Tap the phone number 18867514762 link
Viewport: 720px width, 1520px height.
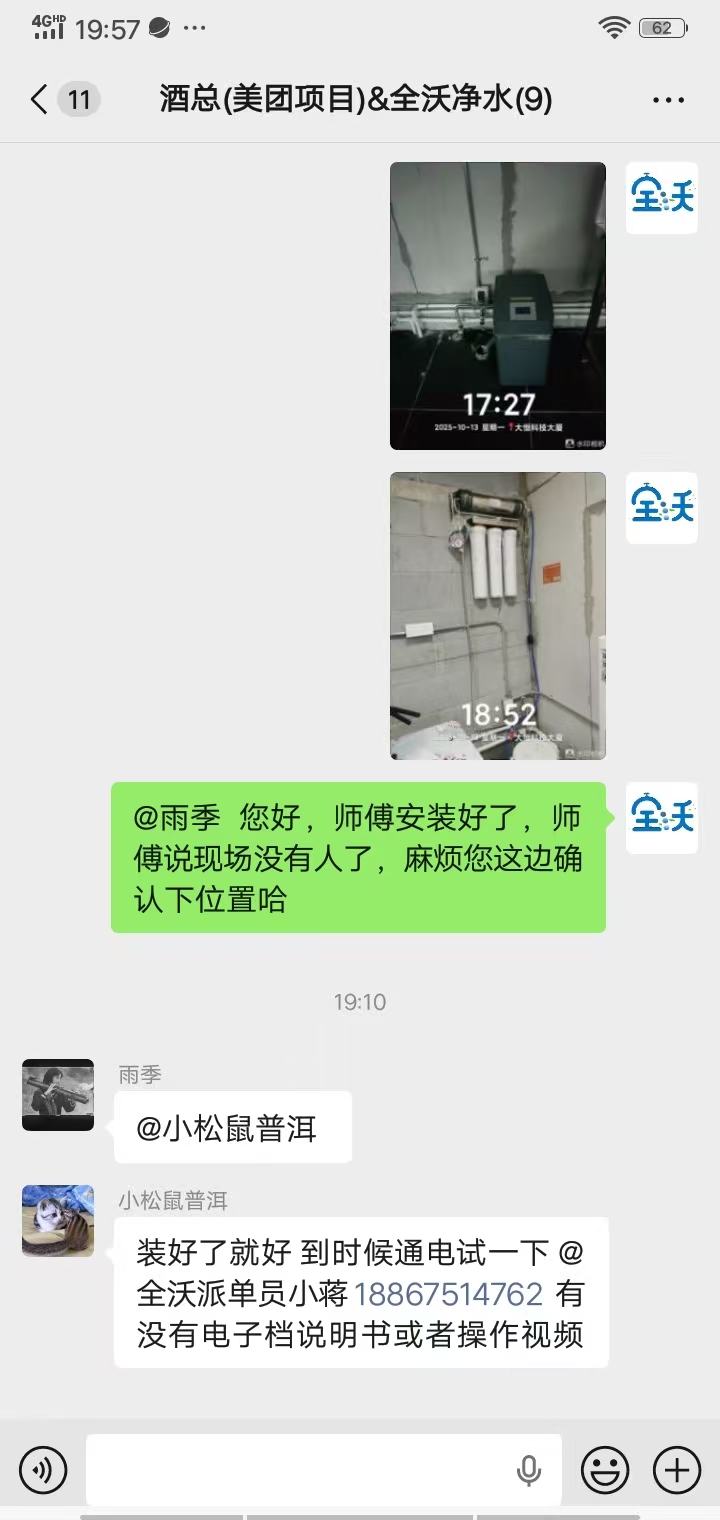coord(448,1294)
